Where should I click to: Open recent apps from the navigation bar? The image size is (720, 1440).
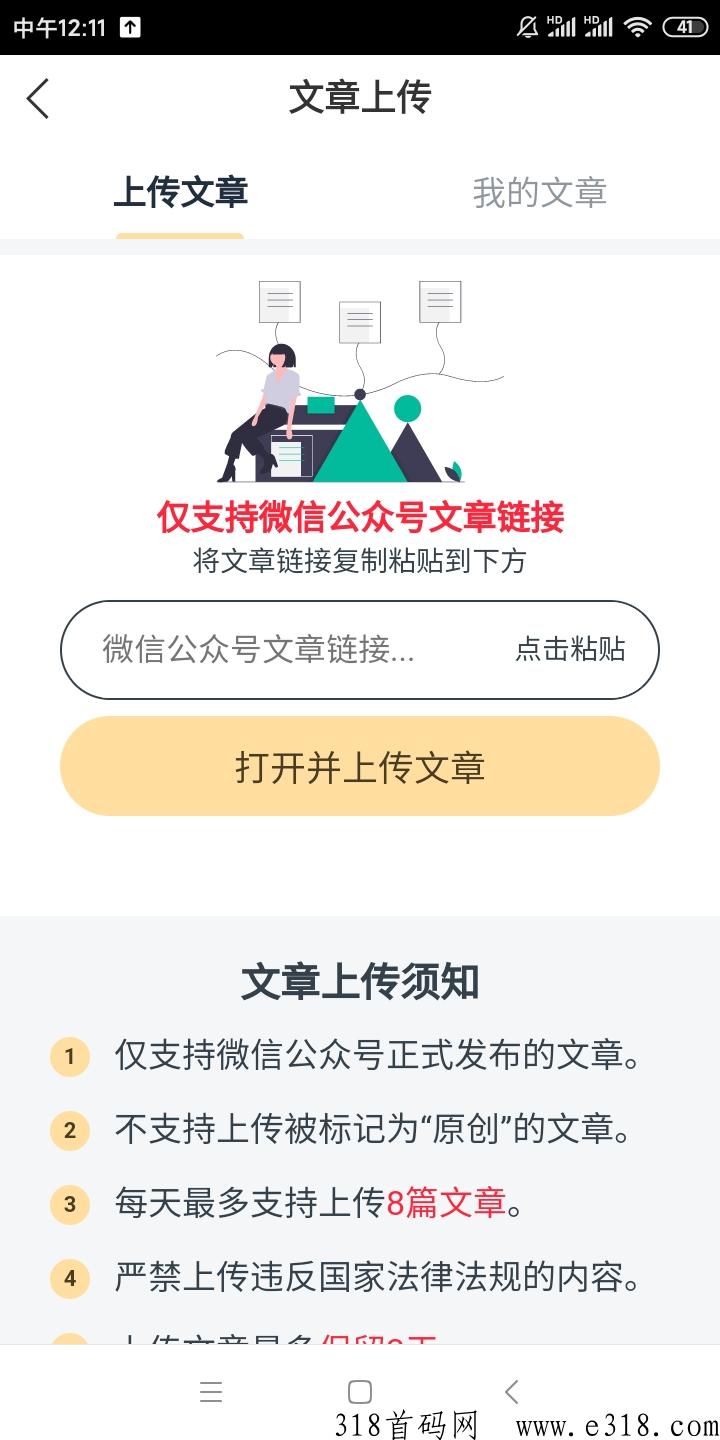point(211,1391)
